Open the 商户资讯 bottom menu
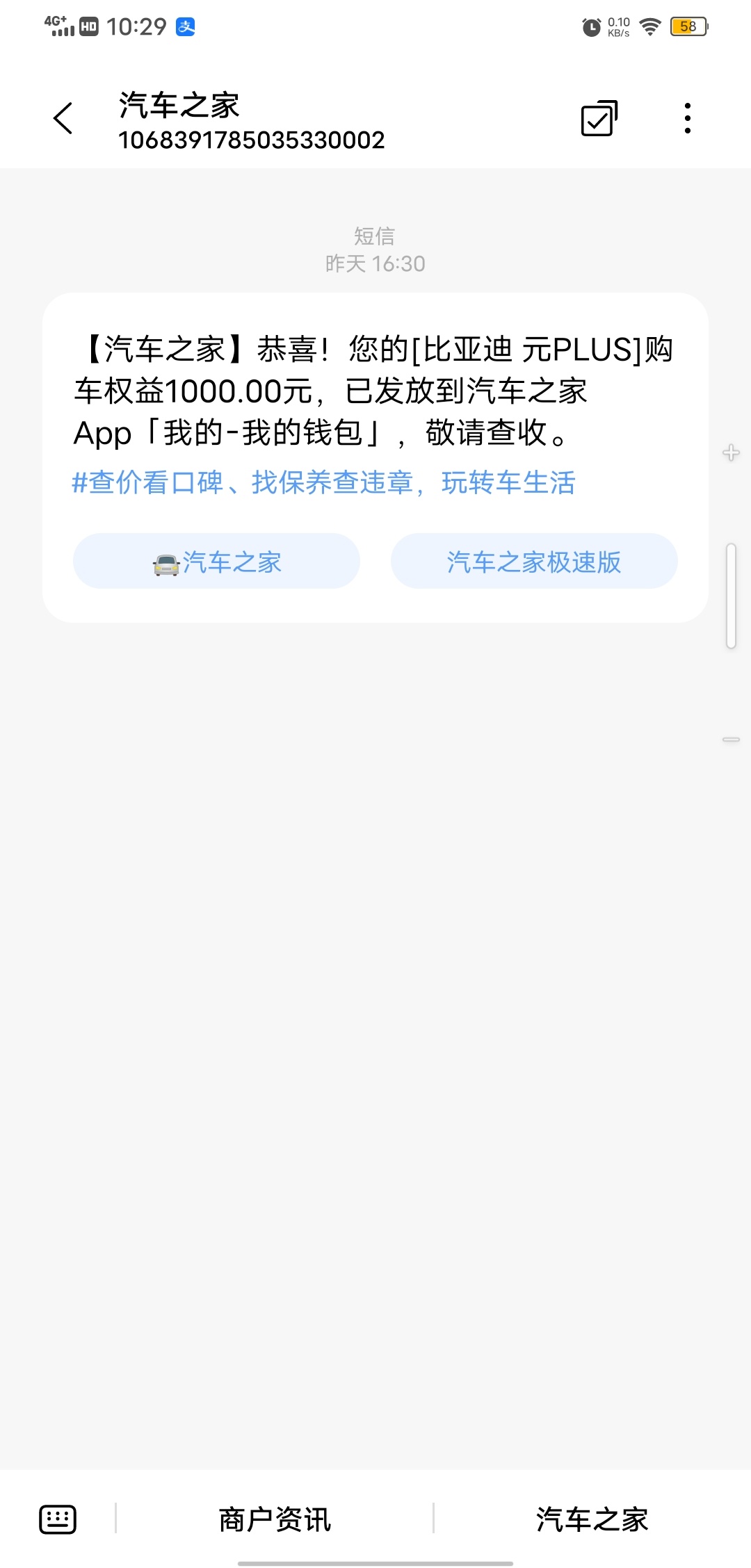 click(275, 1519)
